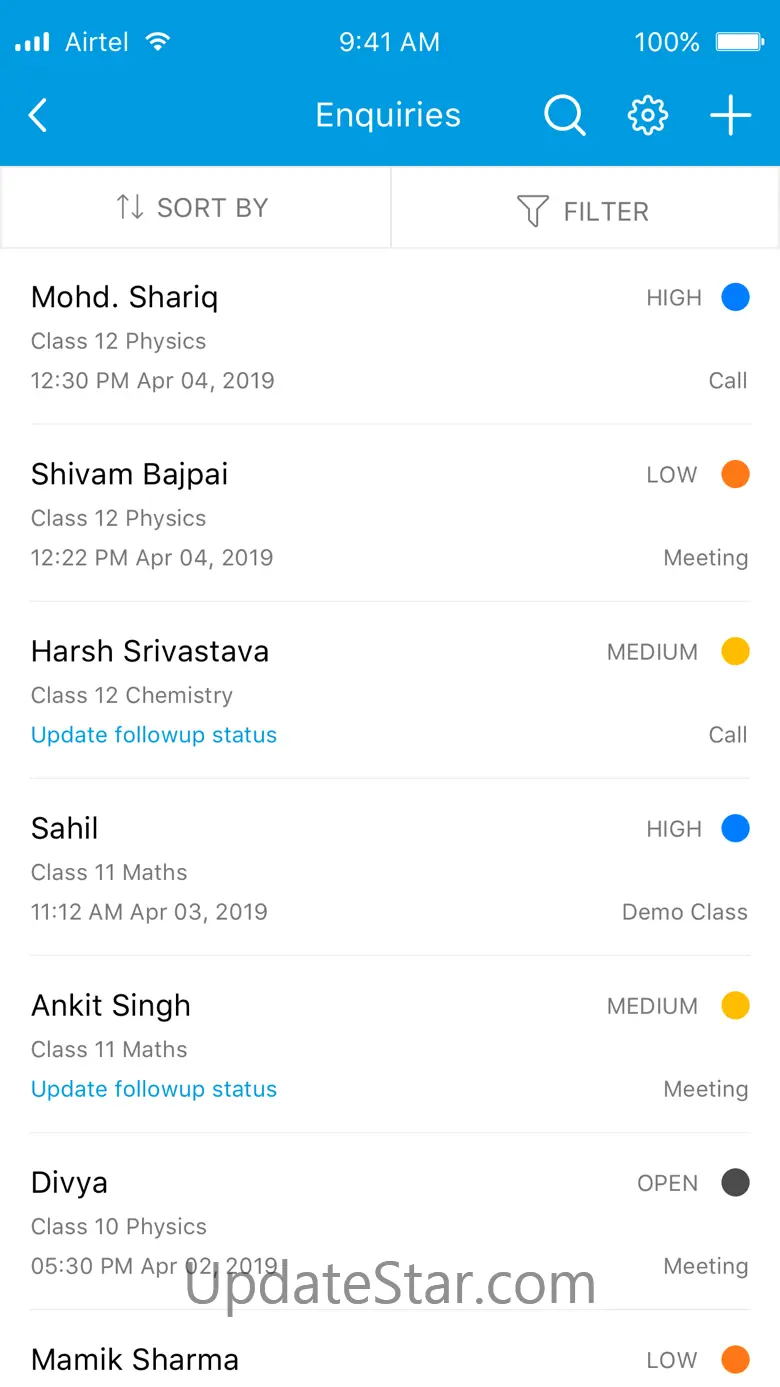Open the settings gear icon
Screen dimensions: 780x1387
click(648, 116)
